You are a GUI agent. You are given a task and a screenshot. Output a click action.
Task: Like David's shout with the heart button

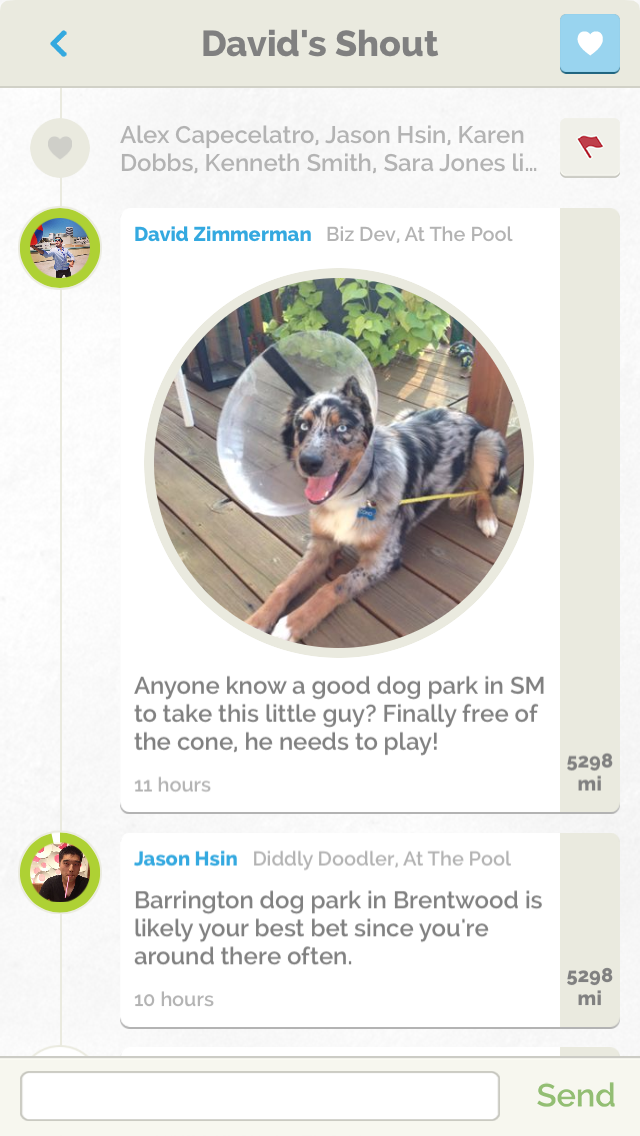click(589, 43)
